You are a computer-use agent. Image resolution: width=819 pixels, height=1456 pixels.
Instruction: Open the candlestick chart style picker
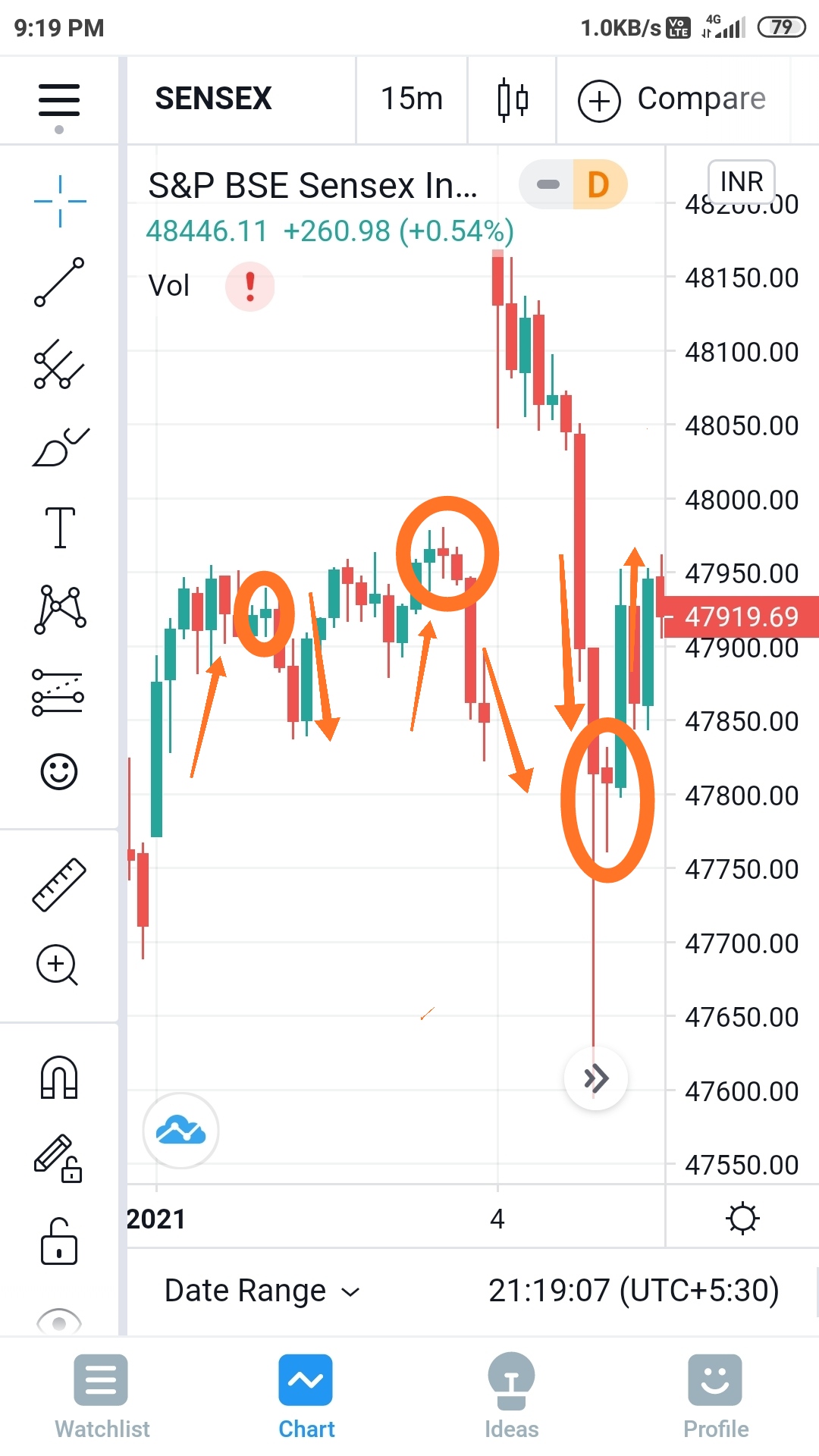click(512, 99)
